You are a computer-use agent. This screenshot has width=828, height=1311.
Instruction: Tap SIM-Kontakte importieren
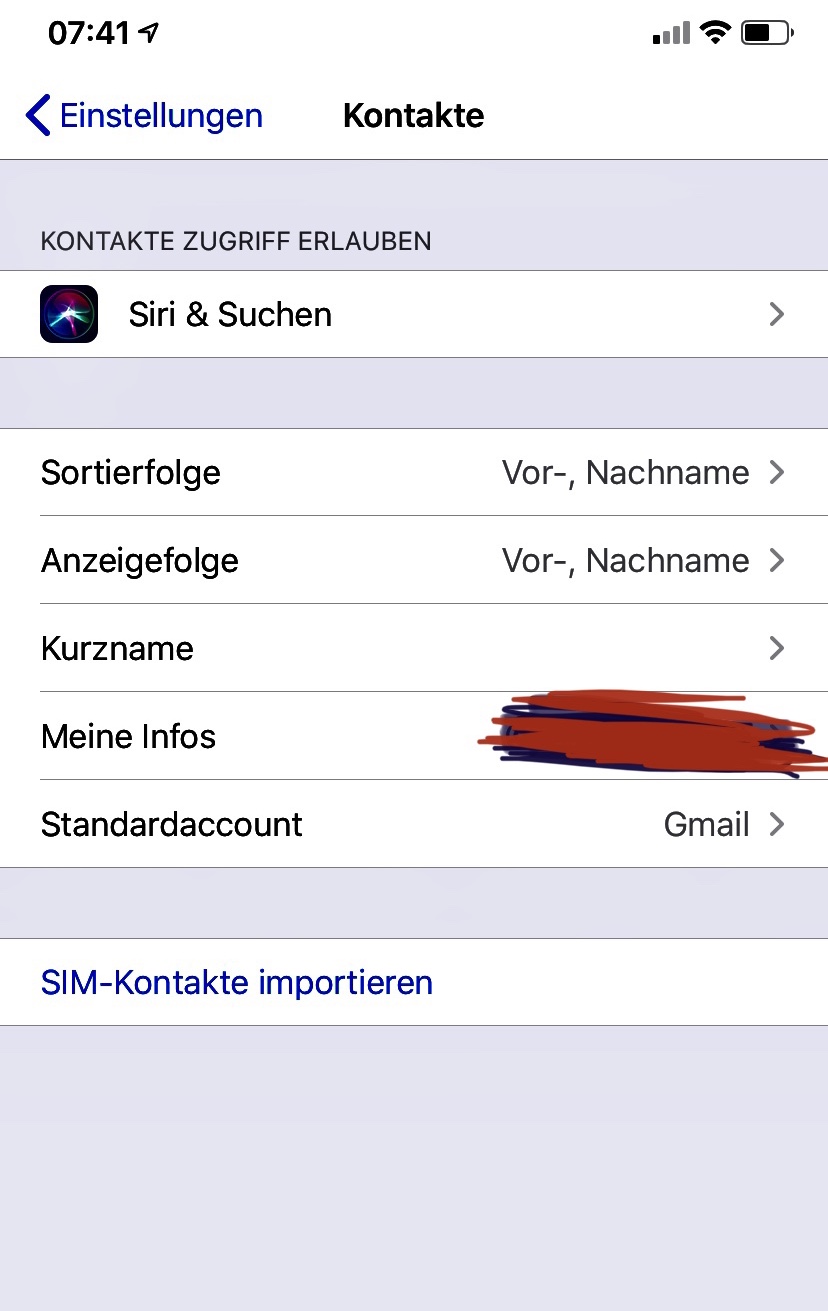pos(237,982)
